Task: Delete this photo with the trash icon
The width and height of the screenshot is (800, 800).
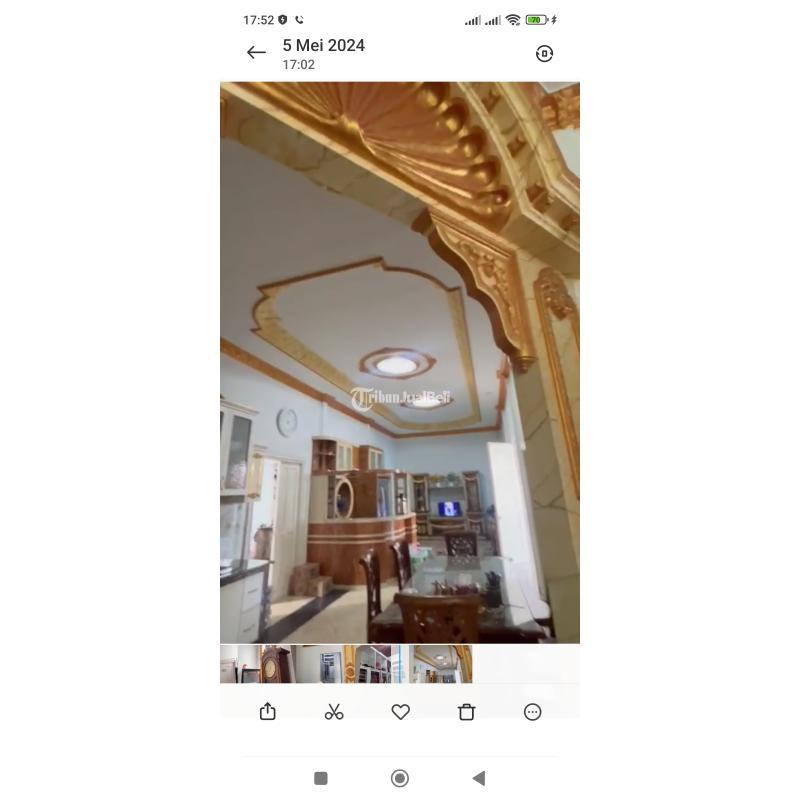Action: (x=466, y=712)
